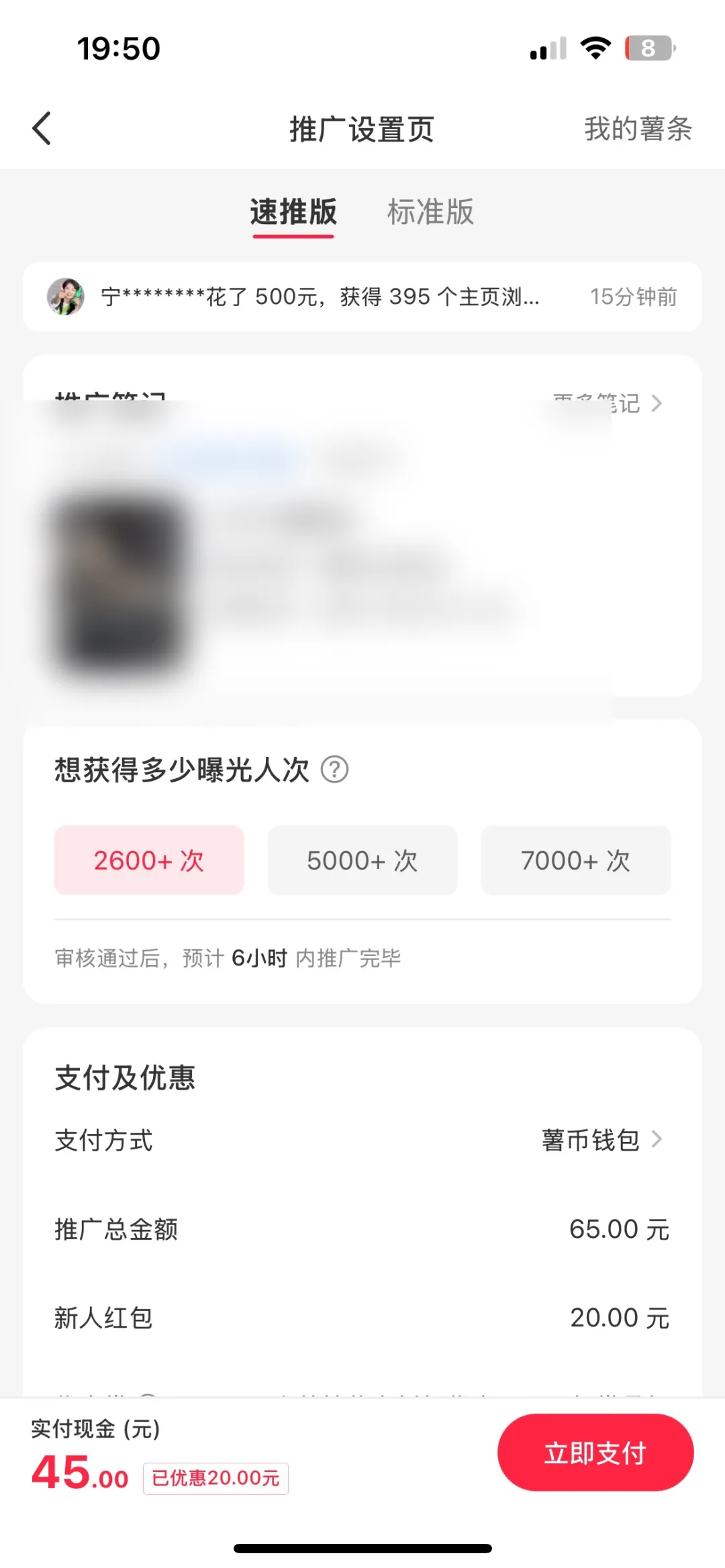This screenshot has height=1568, width=725.
Task: Switch to the 标准版 tab
Action: 430,212
